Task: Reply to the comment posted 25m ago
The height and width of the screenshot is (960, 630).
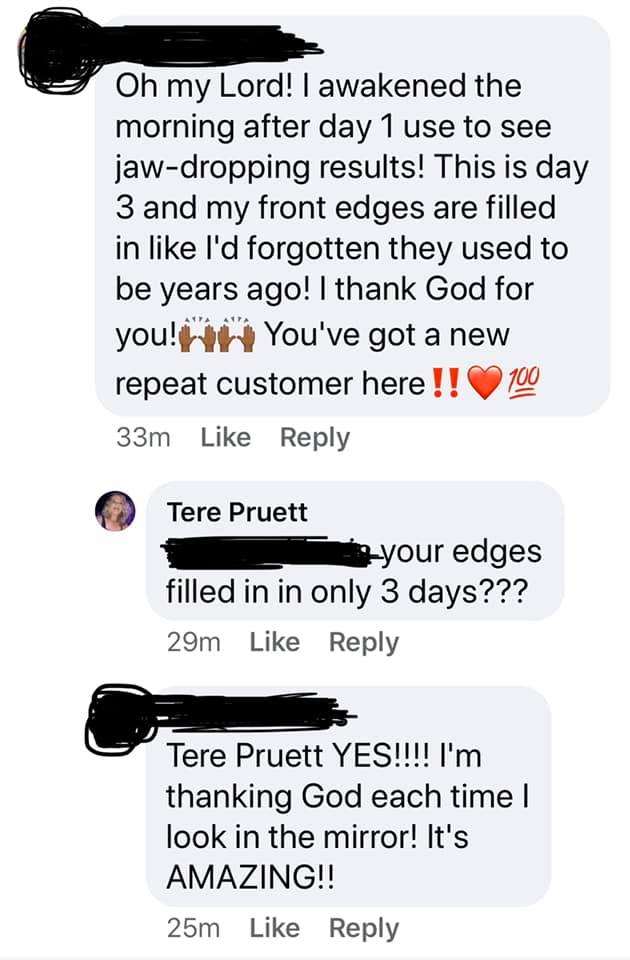Action: [363, 928]
